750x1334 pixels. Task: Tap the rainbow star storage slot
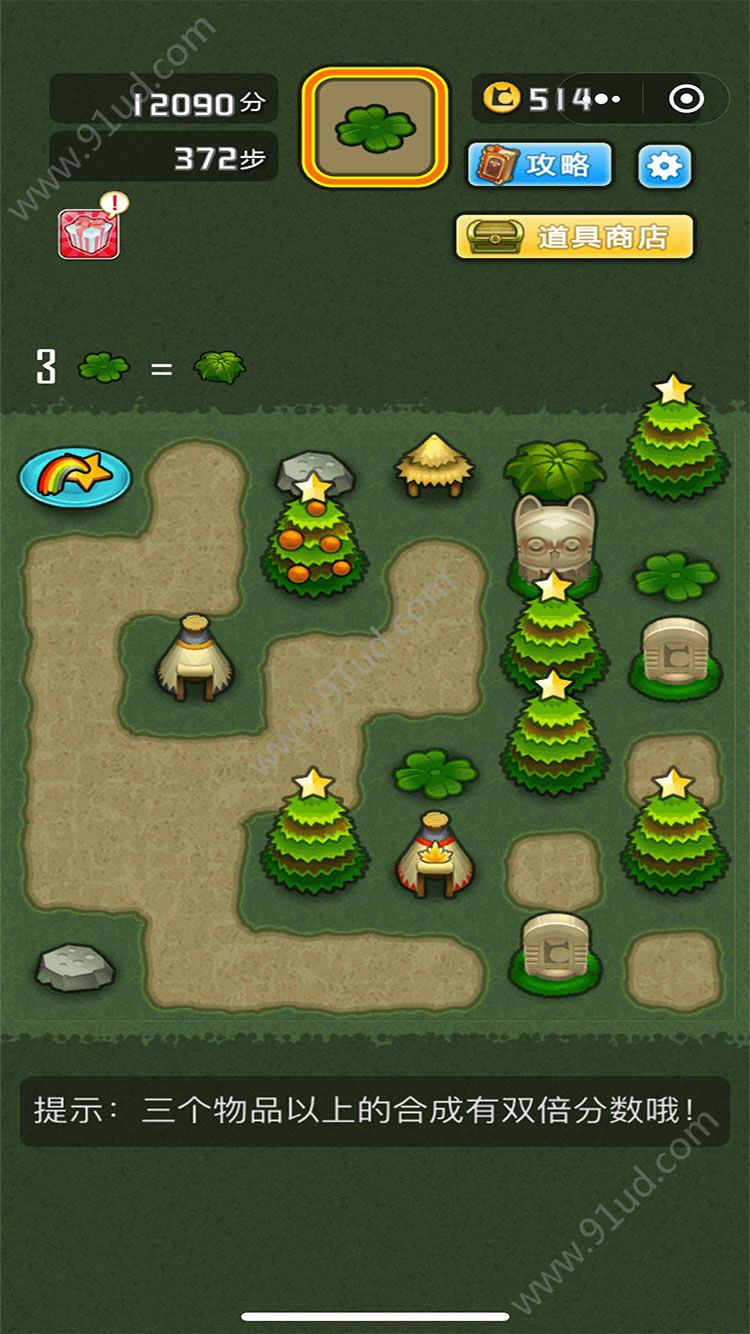pyautogui.click(x=75, y=476)
